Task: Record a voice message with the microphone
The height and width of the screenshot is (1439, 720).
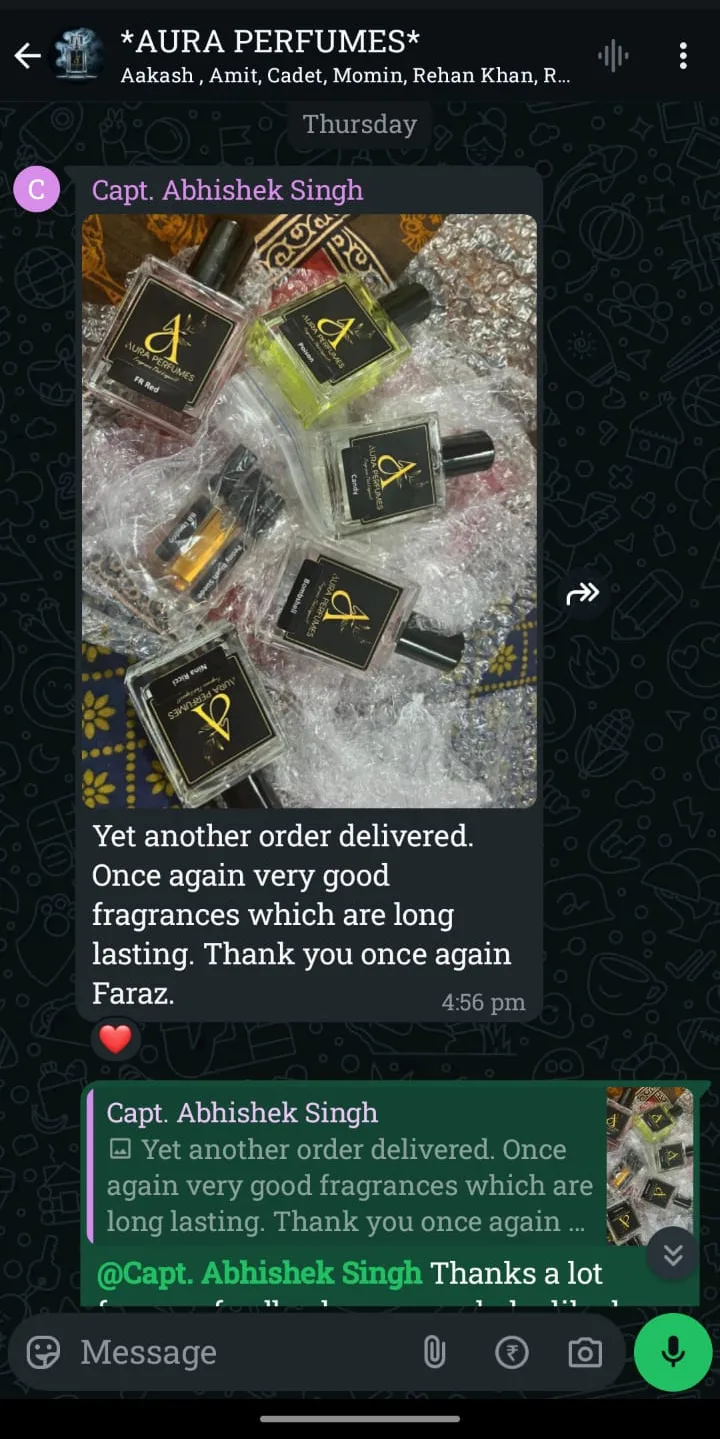Action: point(673,1352)
